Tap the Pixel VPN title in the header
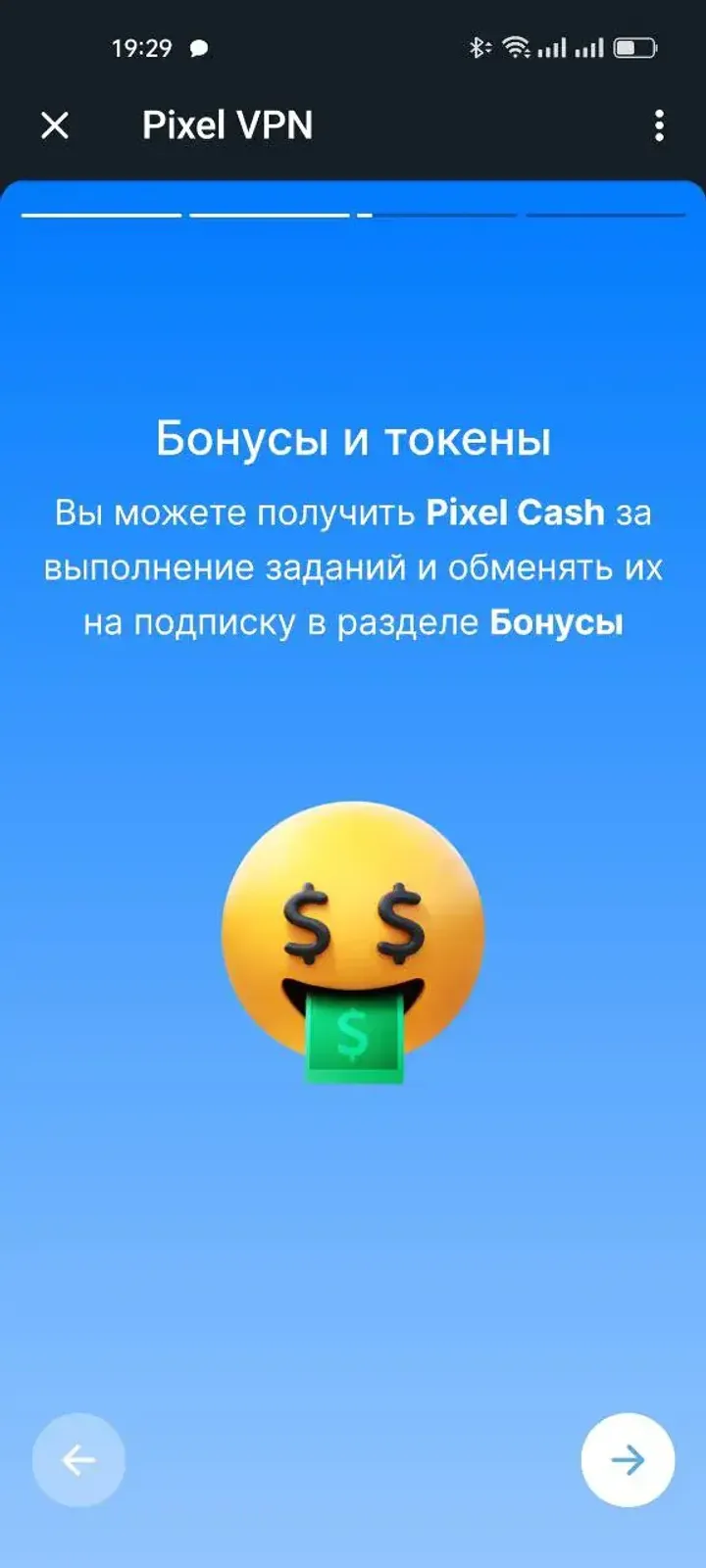This screenshot has width=706, height=1568. pyautogui.click(x=227, y=125)
